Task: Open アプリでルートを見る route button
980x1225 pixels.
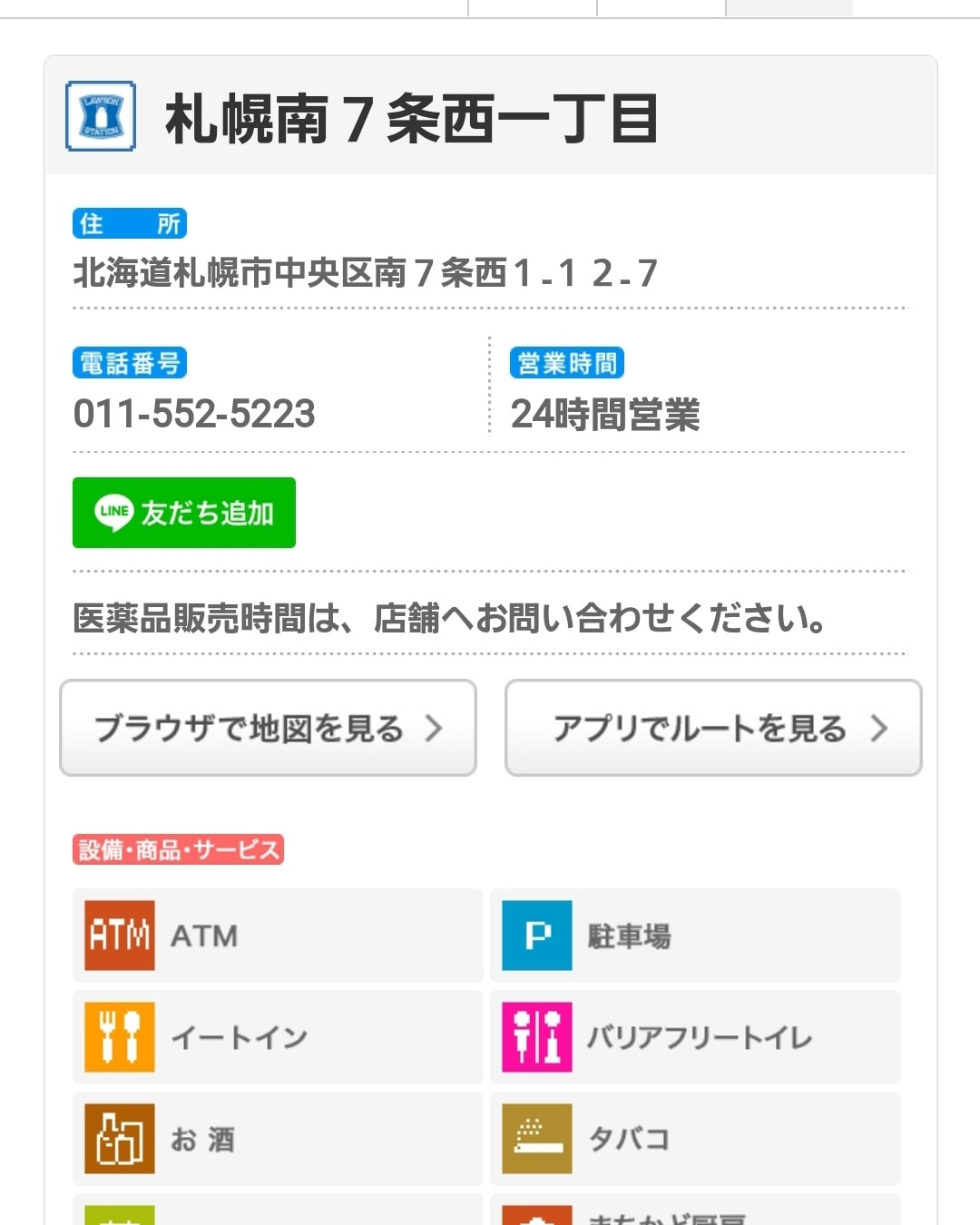Action: click(713, 728)
